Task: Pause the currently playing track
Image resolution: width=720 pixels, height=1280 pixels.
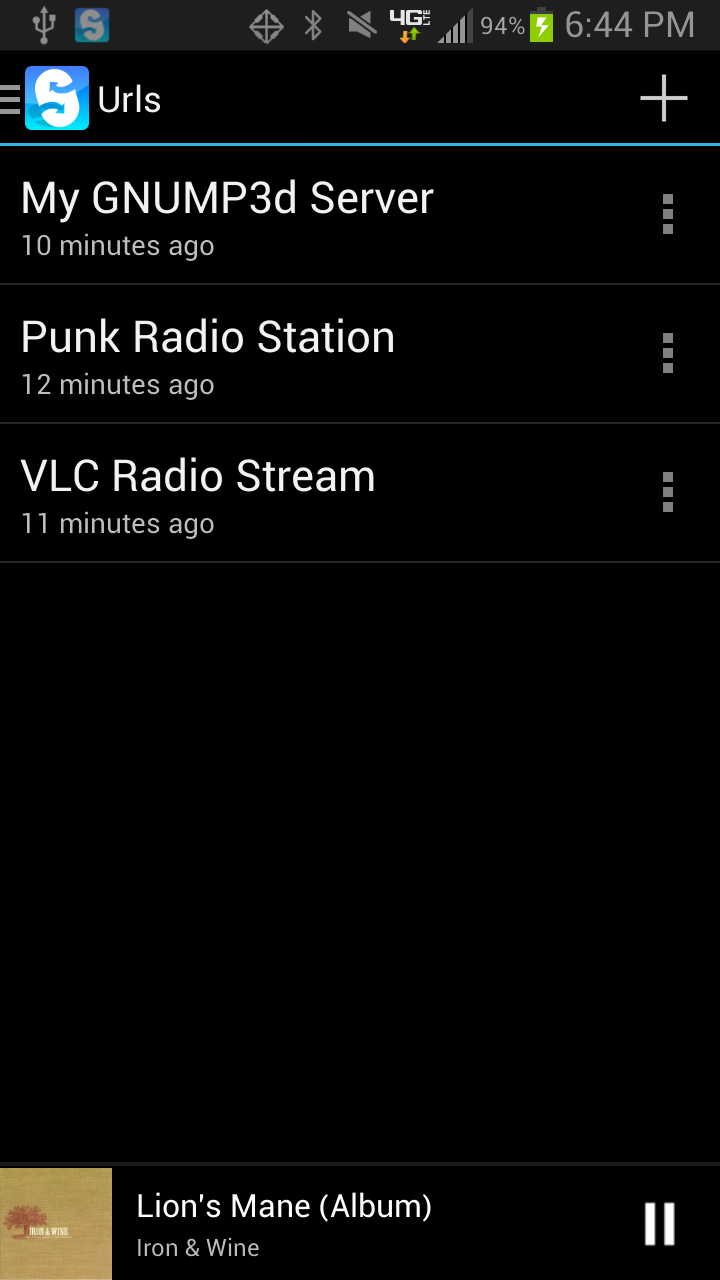Action: tap(660, 1224)
